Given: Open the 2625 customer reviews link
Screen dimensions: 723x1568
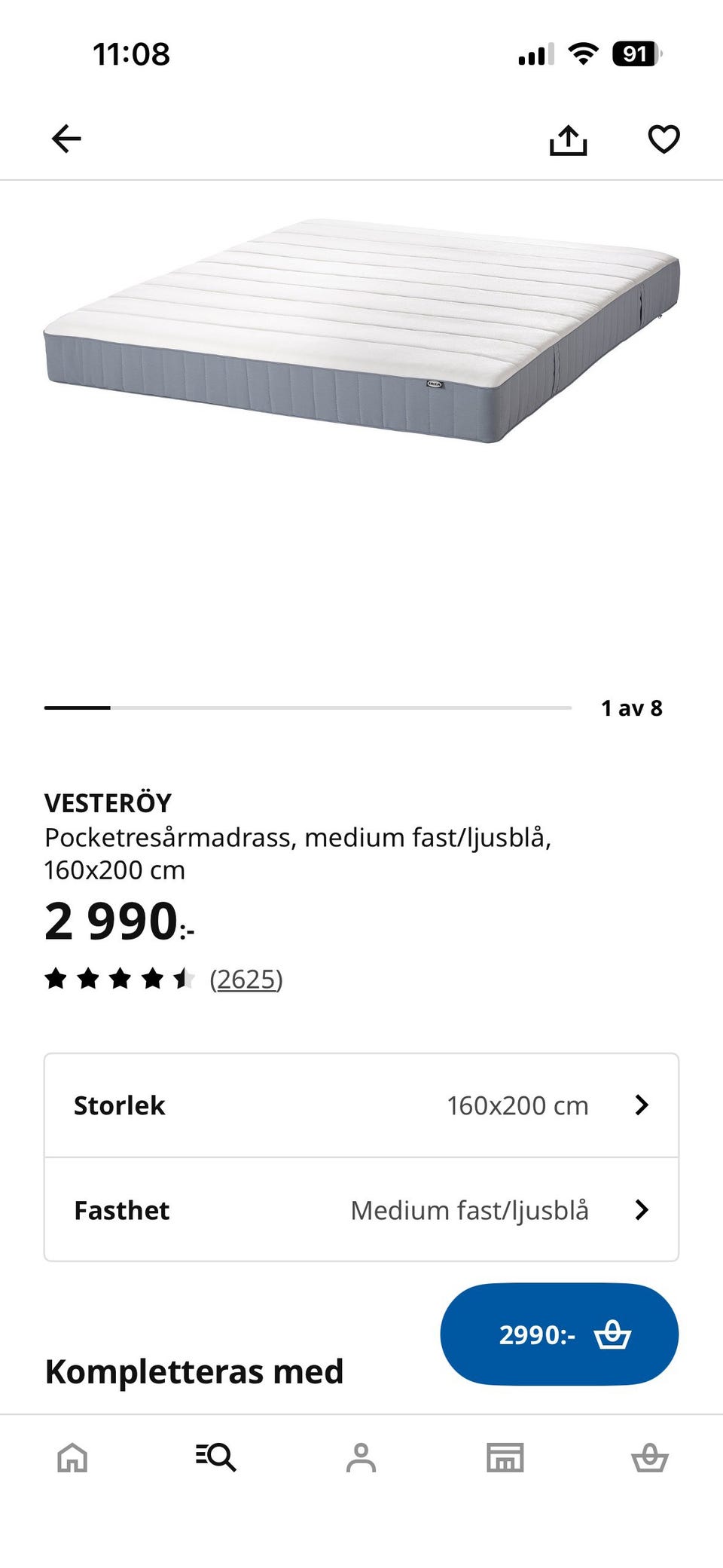Looking at the screenshot, I should click(x=246, y=979).
